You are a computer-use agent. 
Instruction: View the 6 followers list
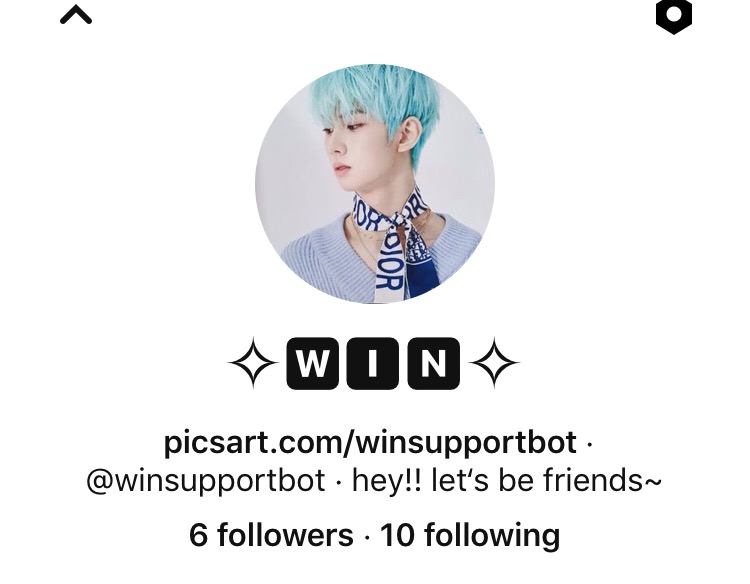(271, 535)
